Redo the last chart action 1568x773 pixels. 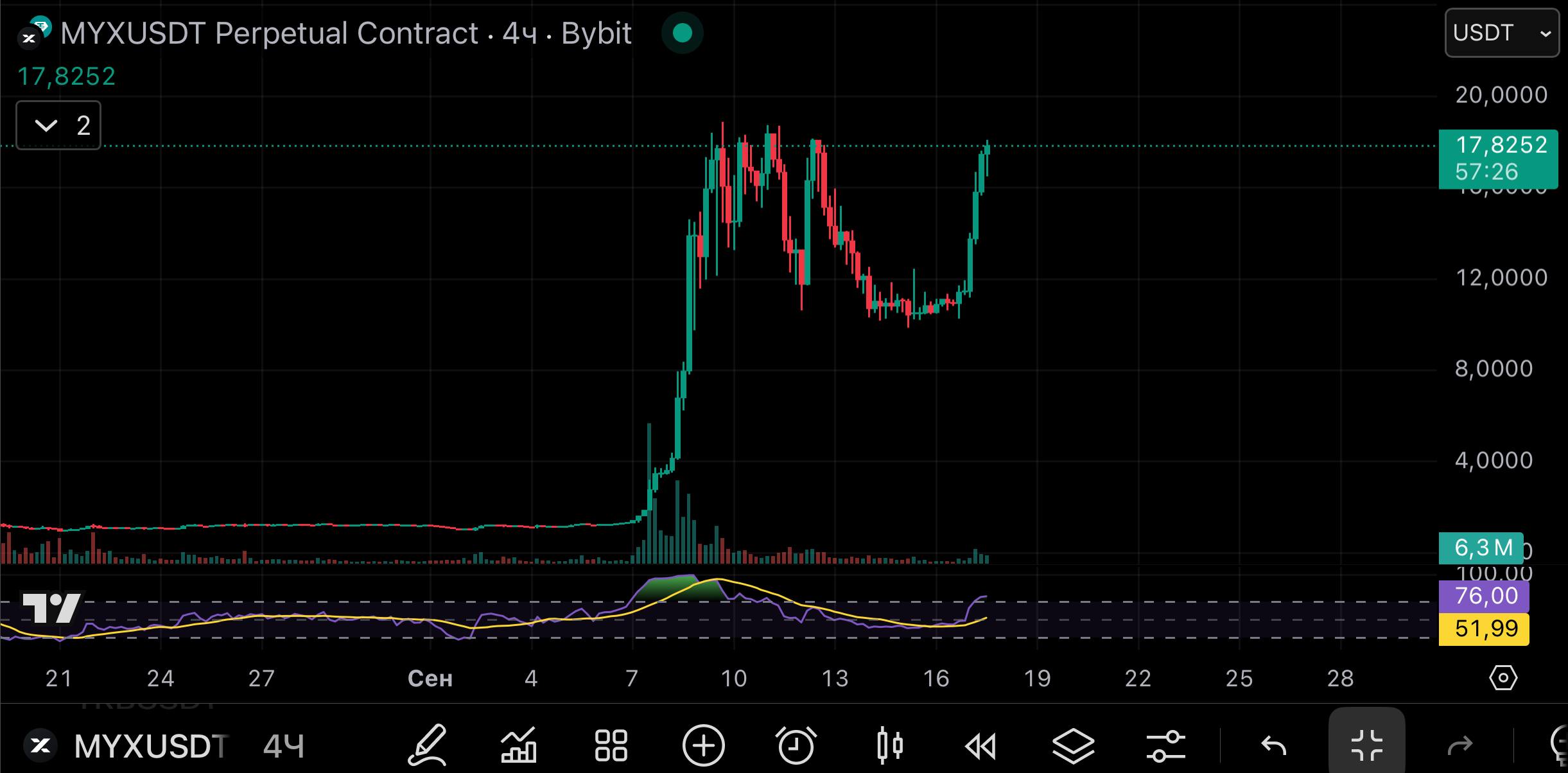(x=1460, y=746)
